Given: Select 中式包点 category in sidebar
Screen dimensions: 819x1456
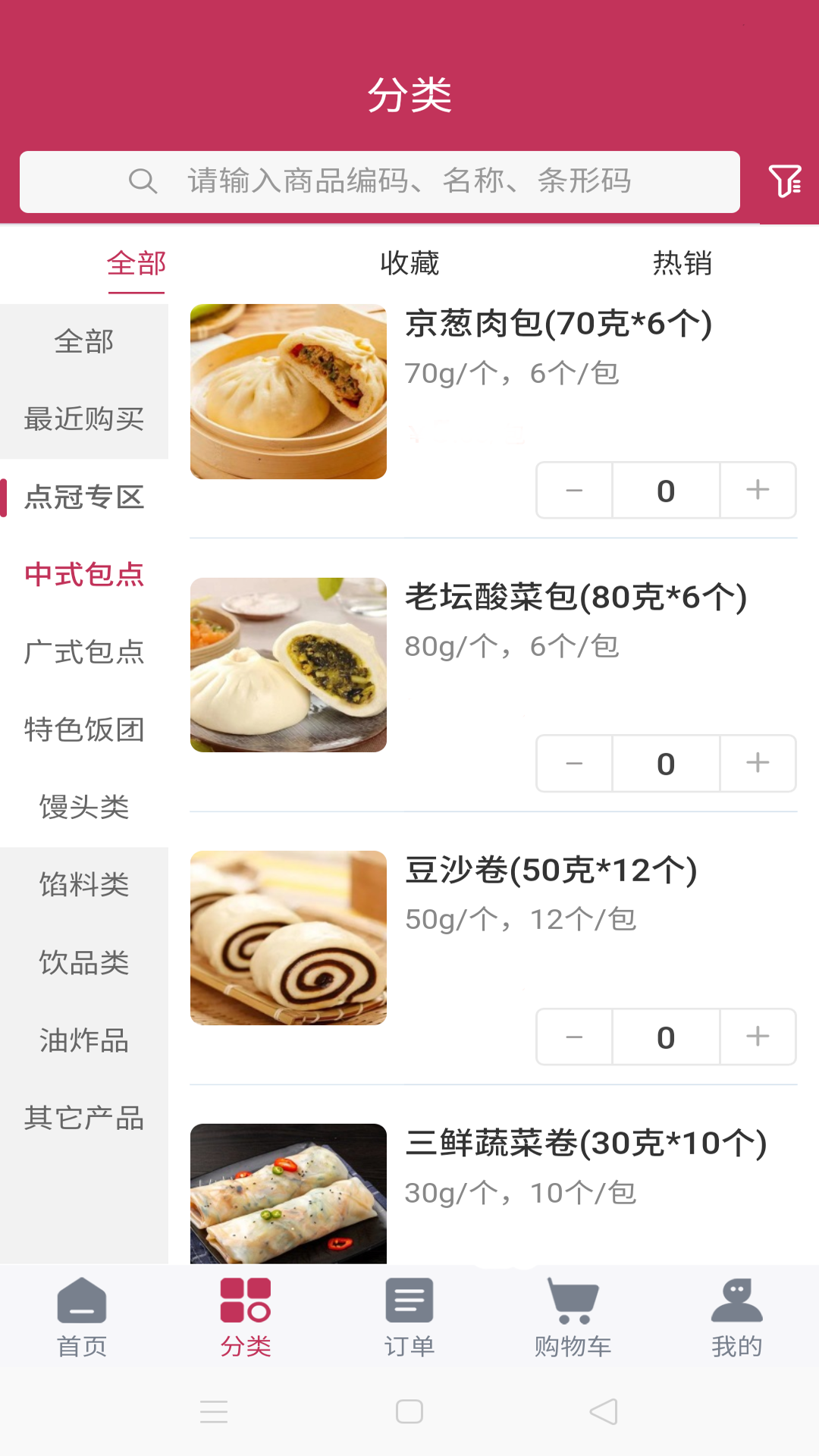Looking at the screenshot, I should tap(85, 575).
